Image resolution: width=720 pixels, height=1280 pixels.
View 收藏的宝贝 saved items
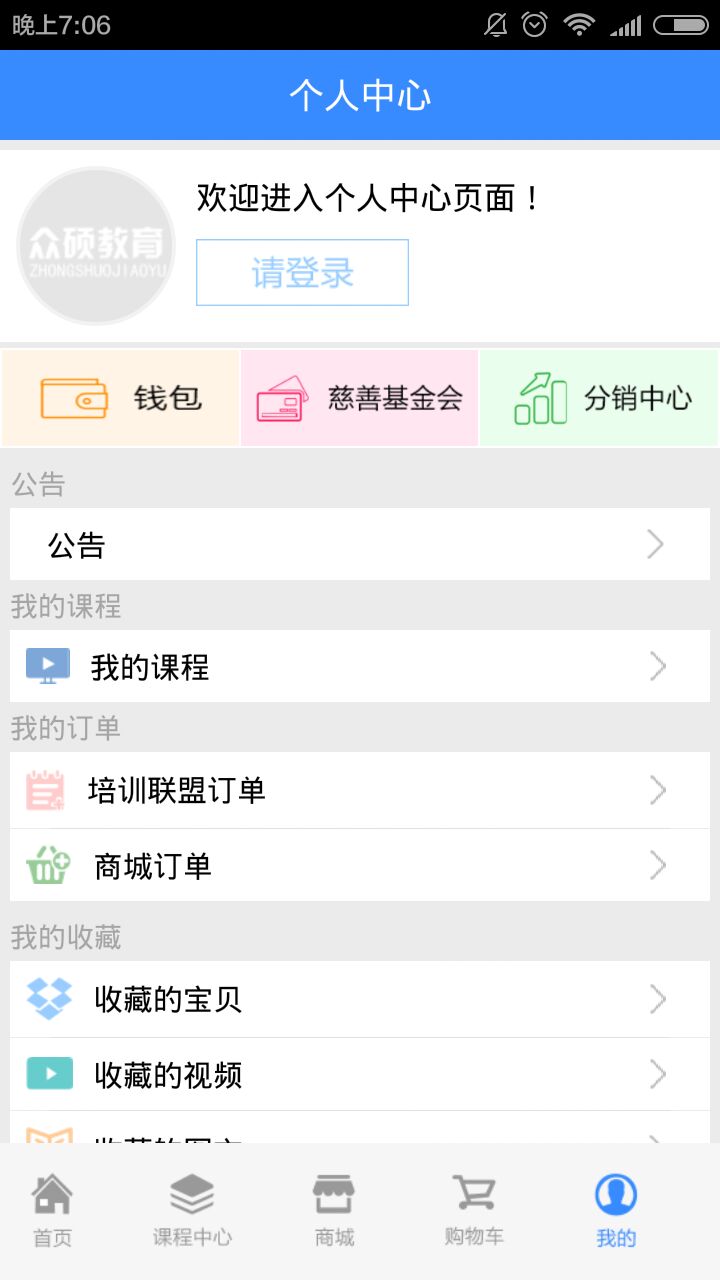pos(360,999)
